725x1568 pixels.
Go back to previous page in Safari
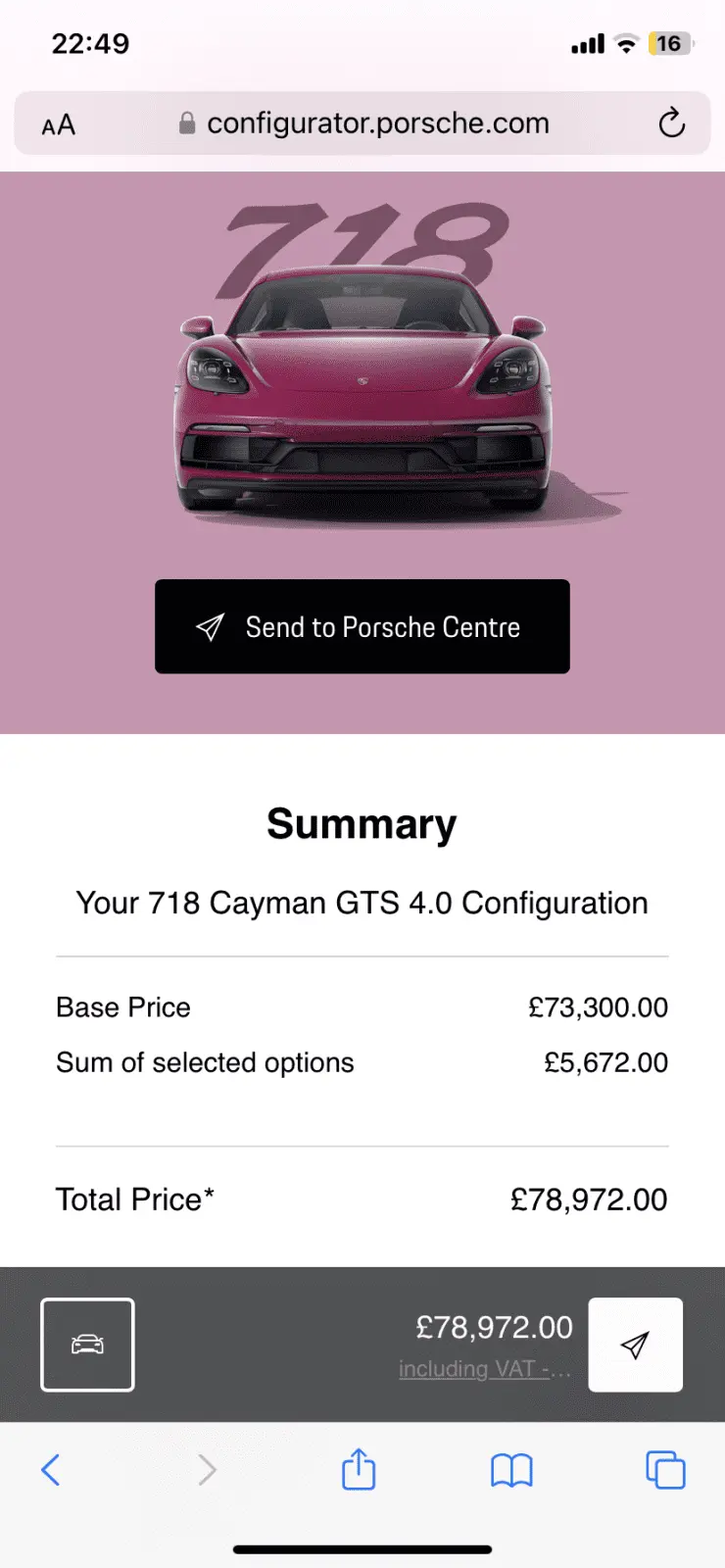pos(51,1469)
